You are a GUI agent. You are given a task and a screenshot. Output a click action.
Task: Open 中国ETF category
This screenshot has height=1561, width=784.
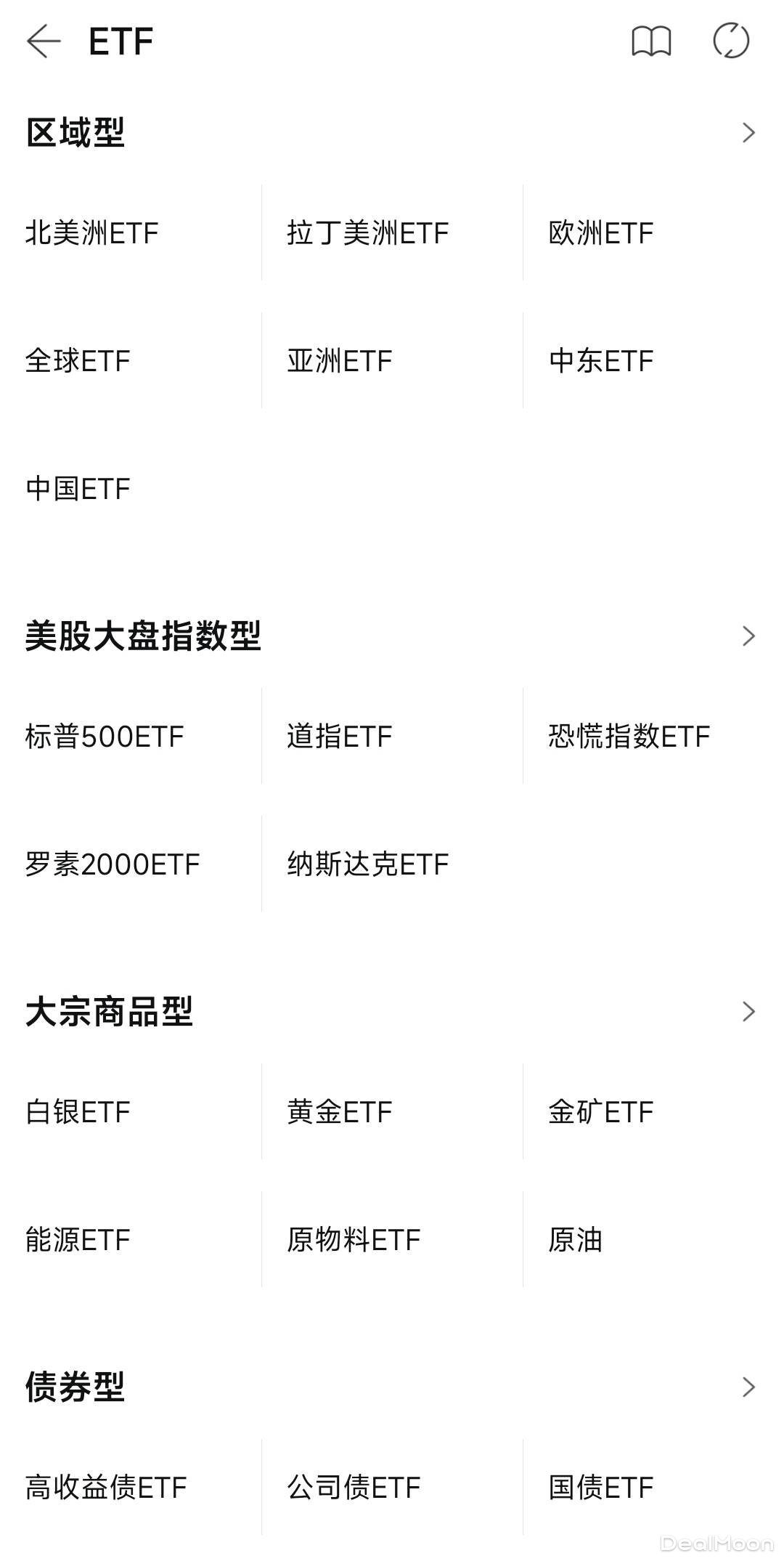[78, 489]
